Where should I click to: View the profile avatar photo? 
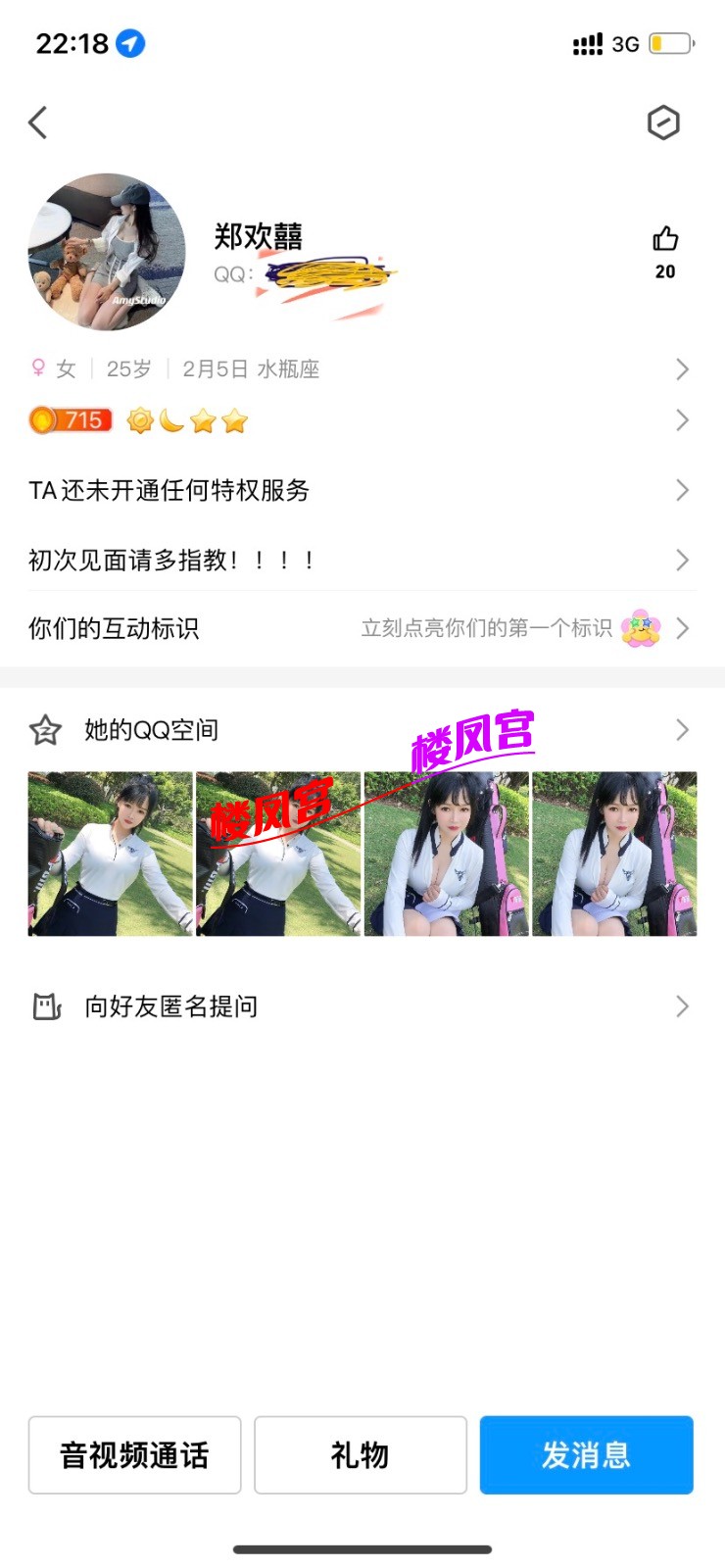tap(106, 252)
